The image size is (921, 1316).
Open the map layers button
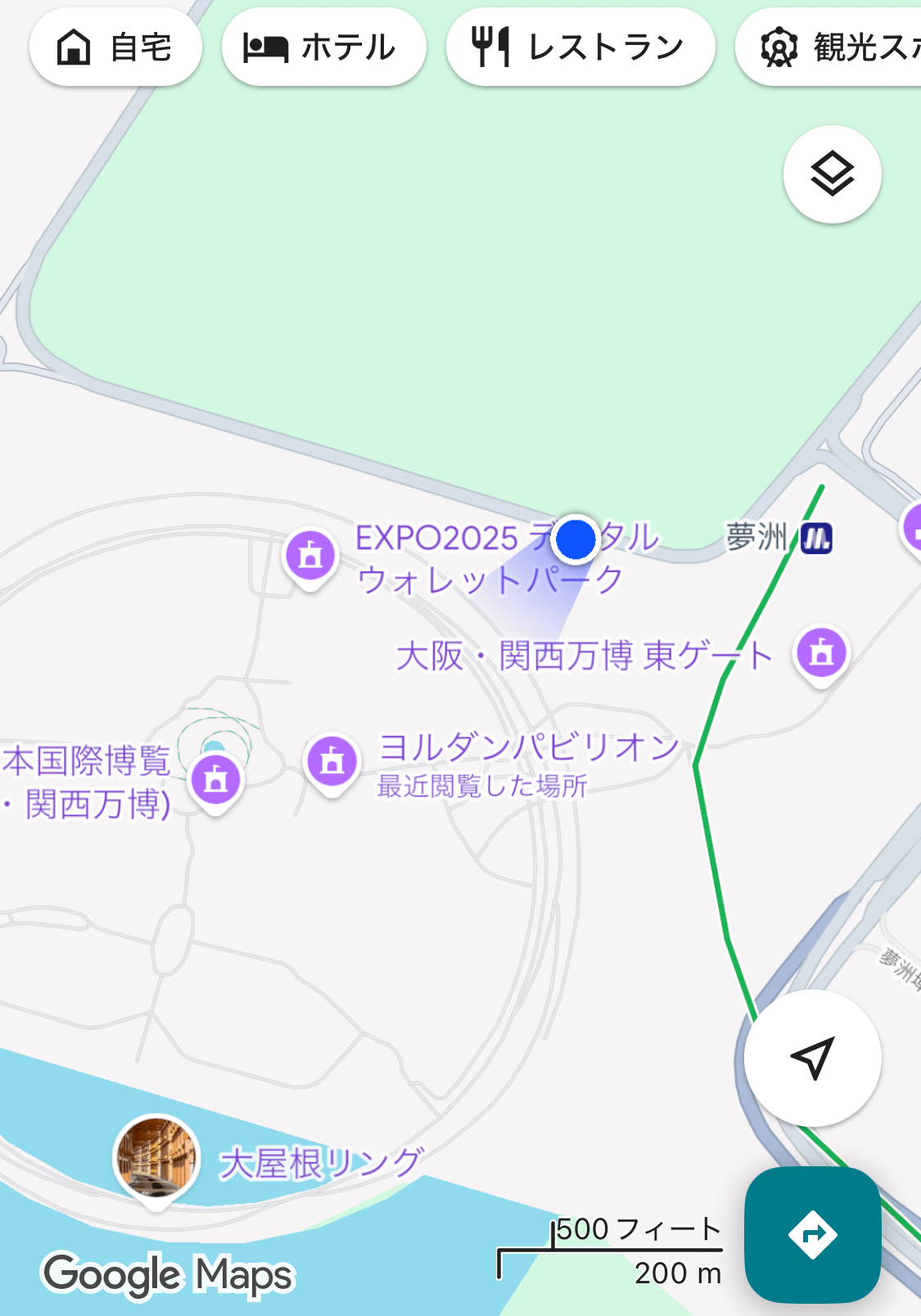coord(832,174)
